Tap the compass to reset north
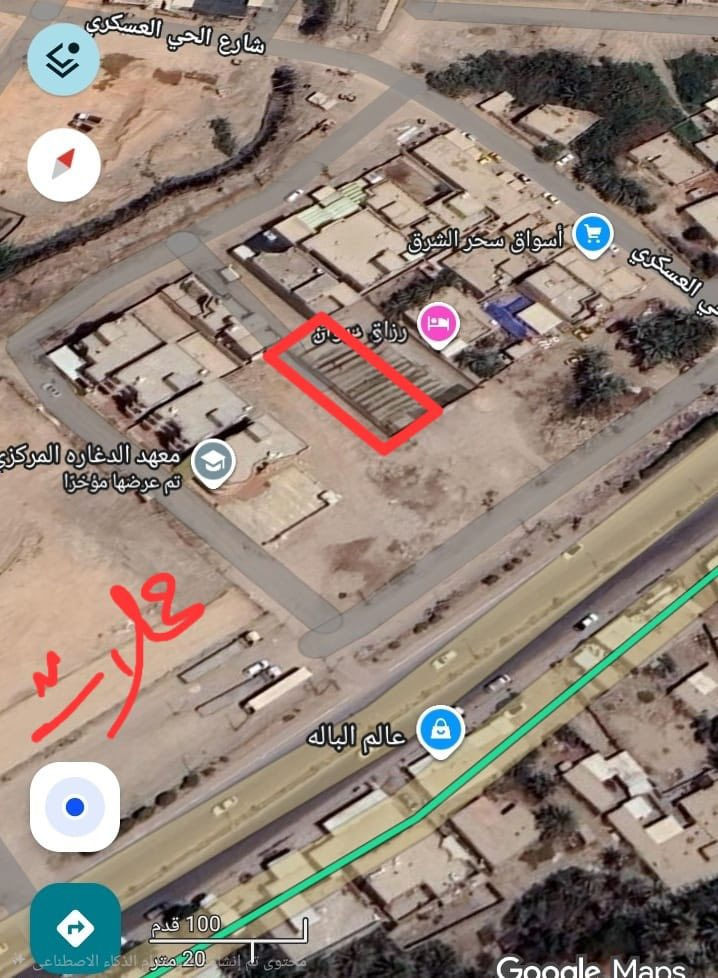The height and width of the screenshot is (978, 718). pyautogui.click(x=64, y=165)
